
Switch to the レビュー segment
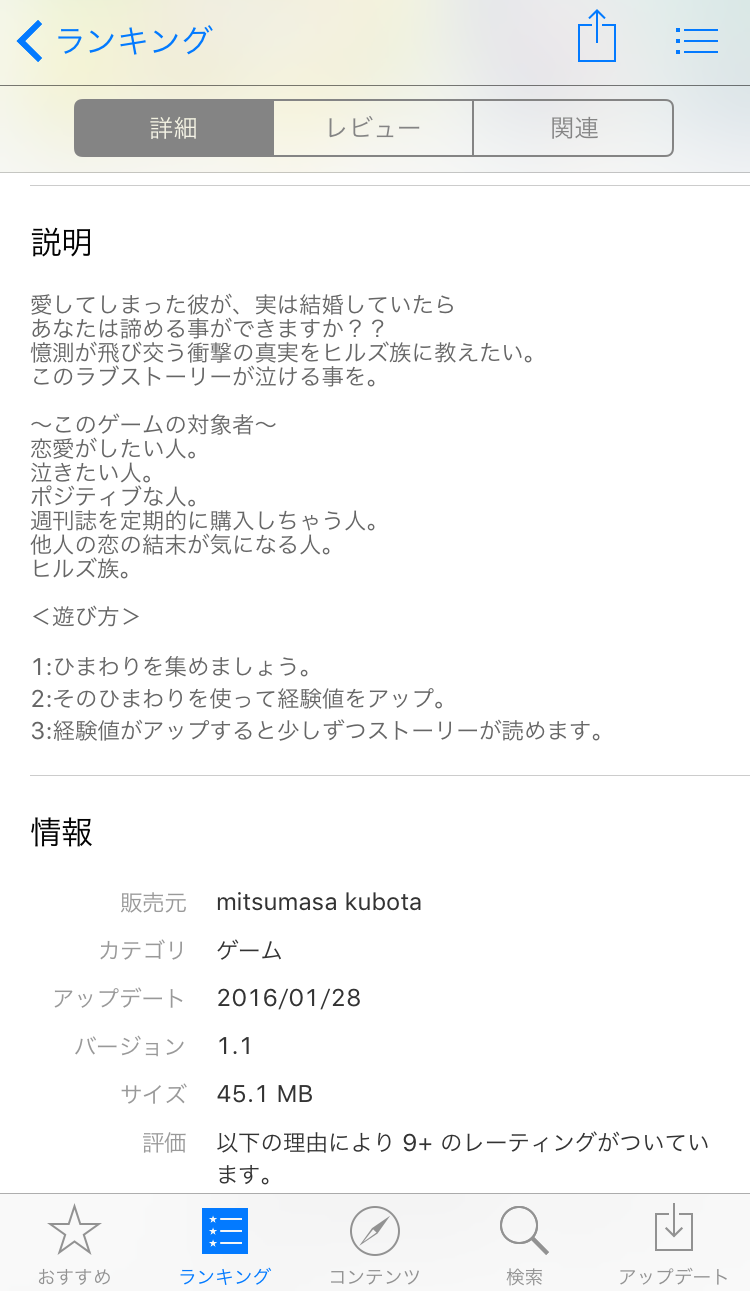click(x=373, y=128)
